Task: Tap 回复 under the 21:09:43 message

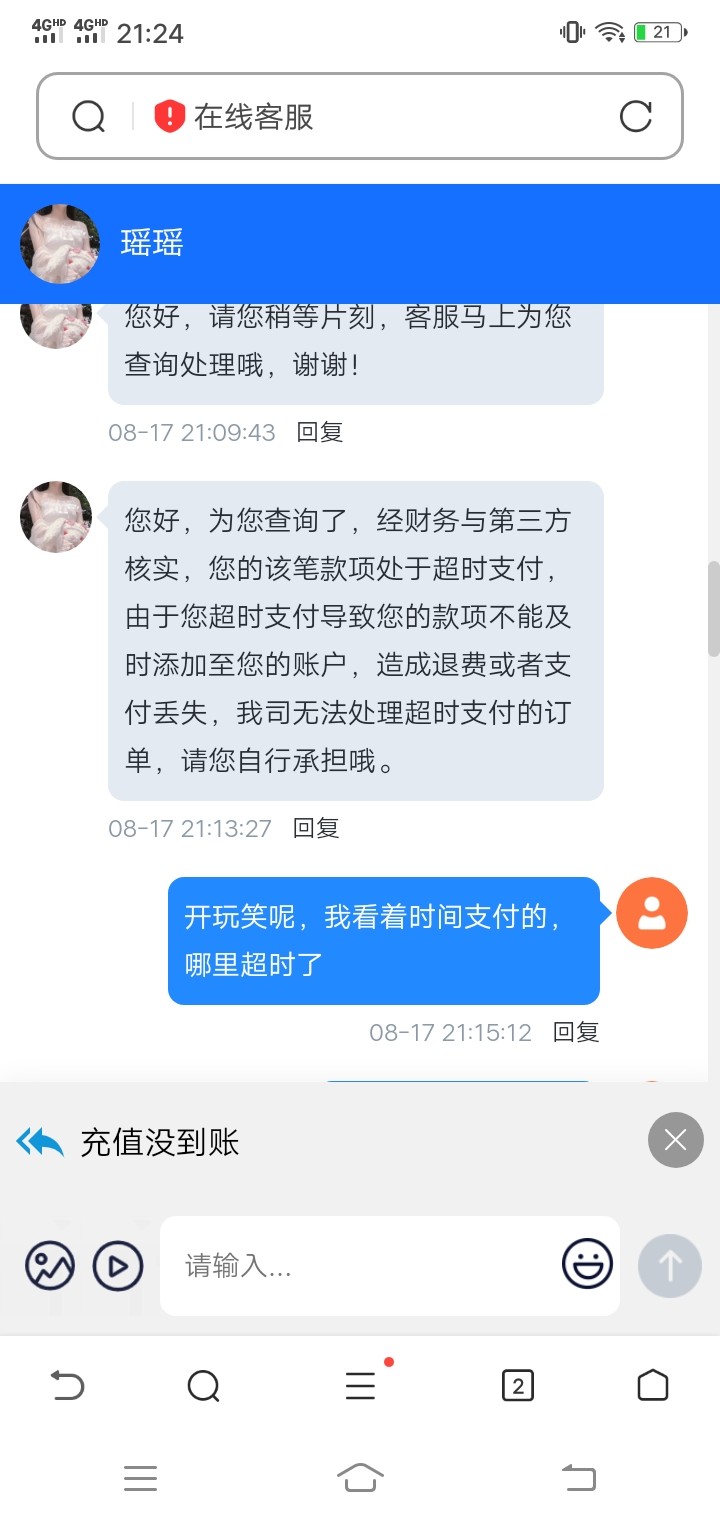Action: point(320,432)
